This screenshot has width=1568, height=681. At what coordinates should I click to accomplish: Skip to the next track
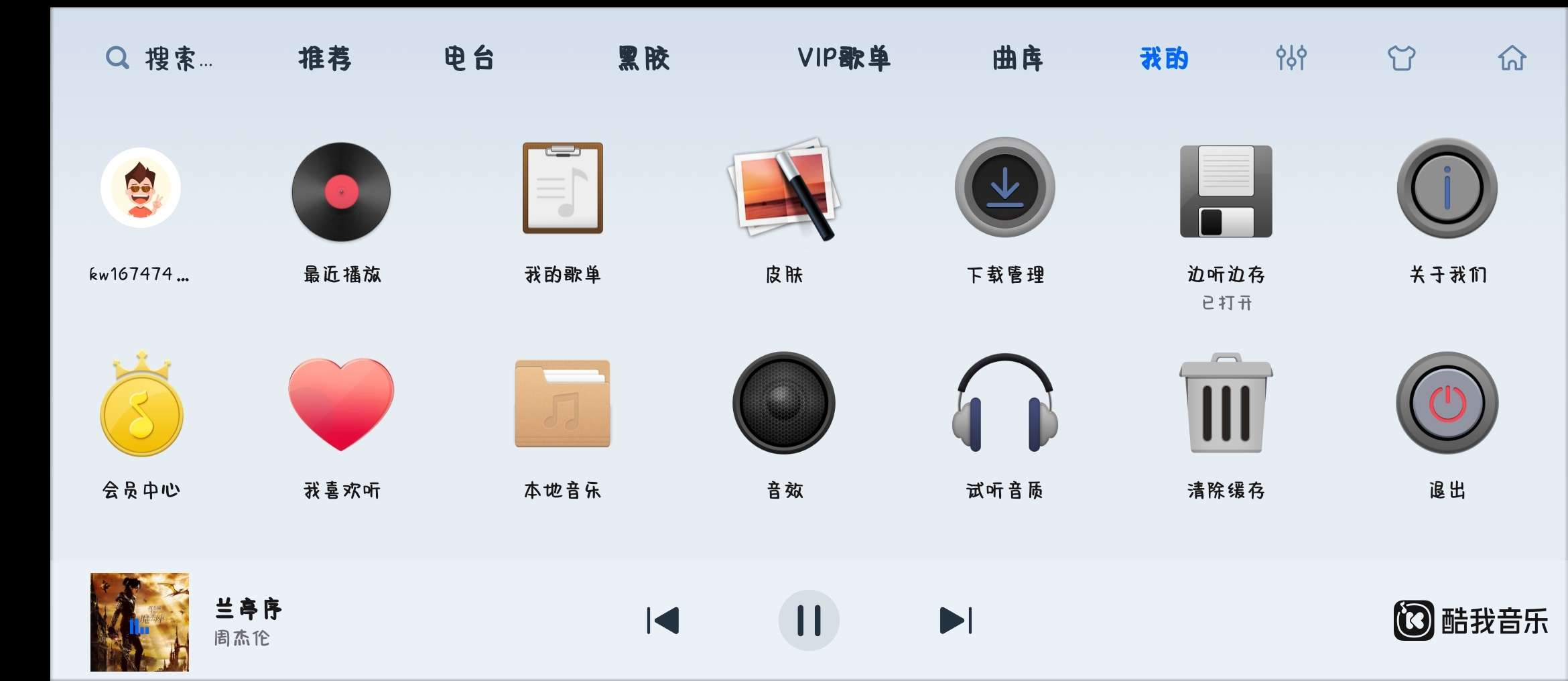[956, 620]
